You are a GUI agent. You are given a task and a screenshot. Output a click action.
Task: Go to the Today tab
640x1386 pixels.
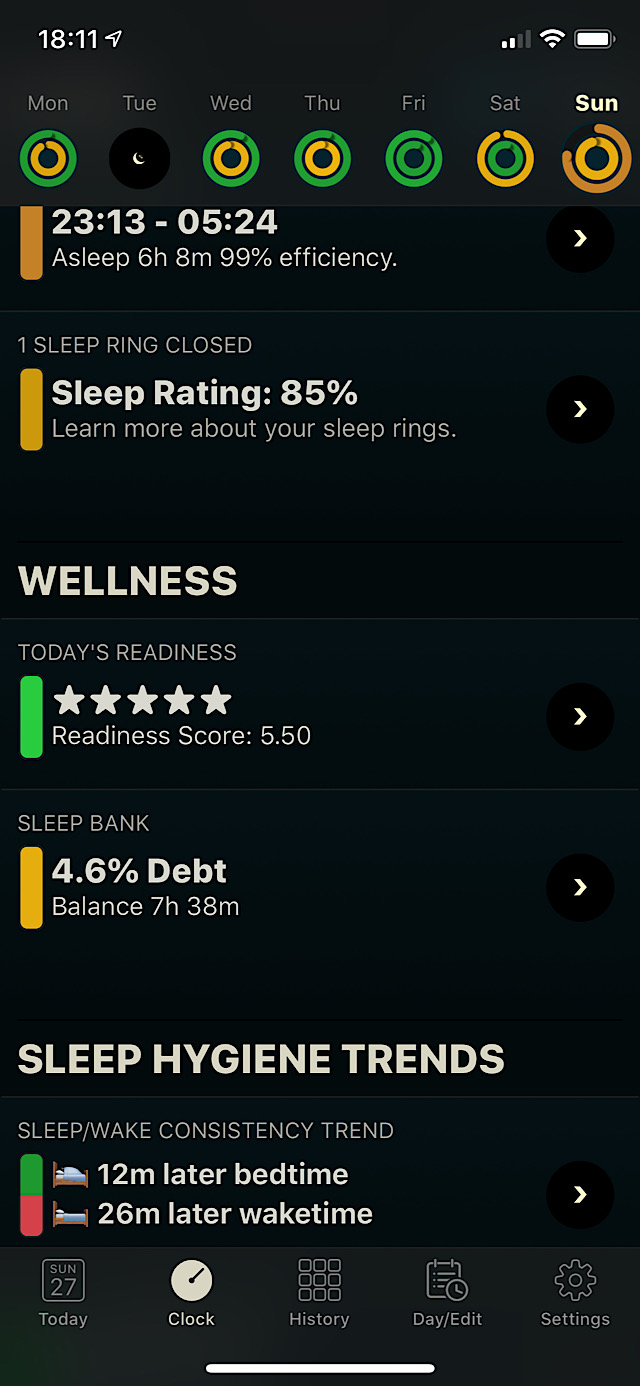pyautogui.click(x=63, y=1292)
